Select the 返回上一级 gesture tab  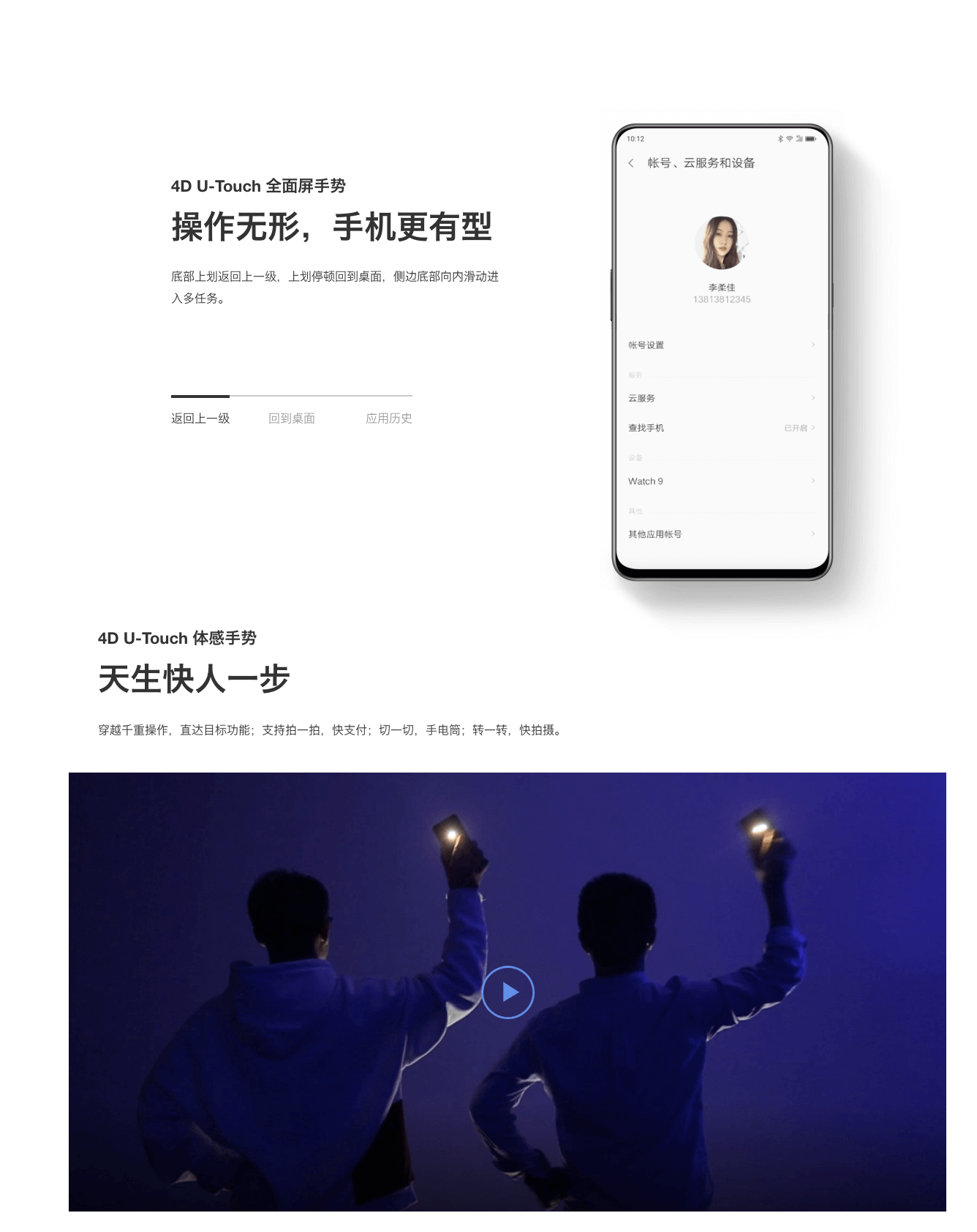point(200,418)
